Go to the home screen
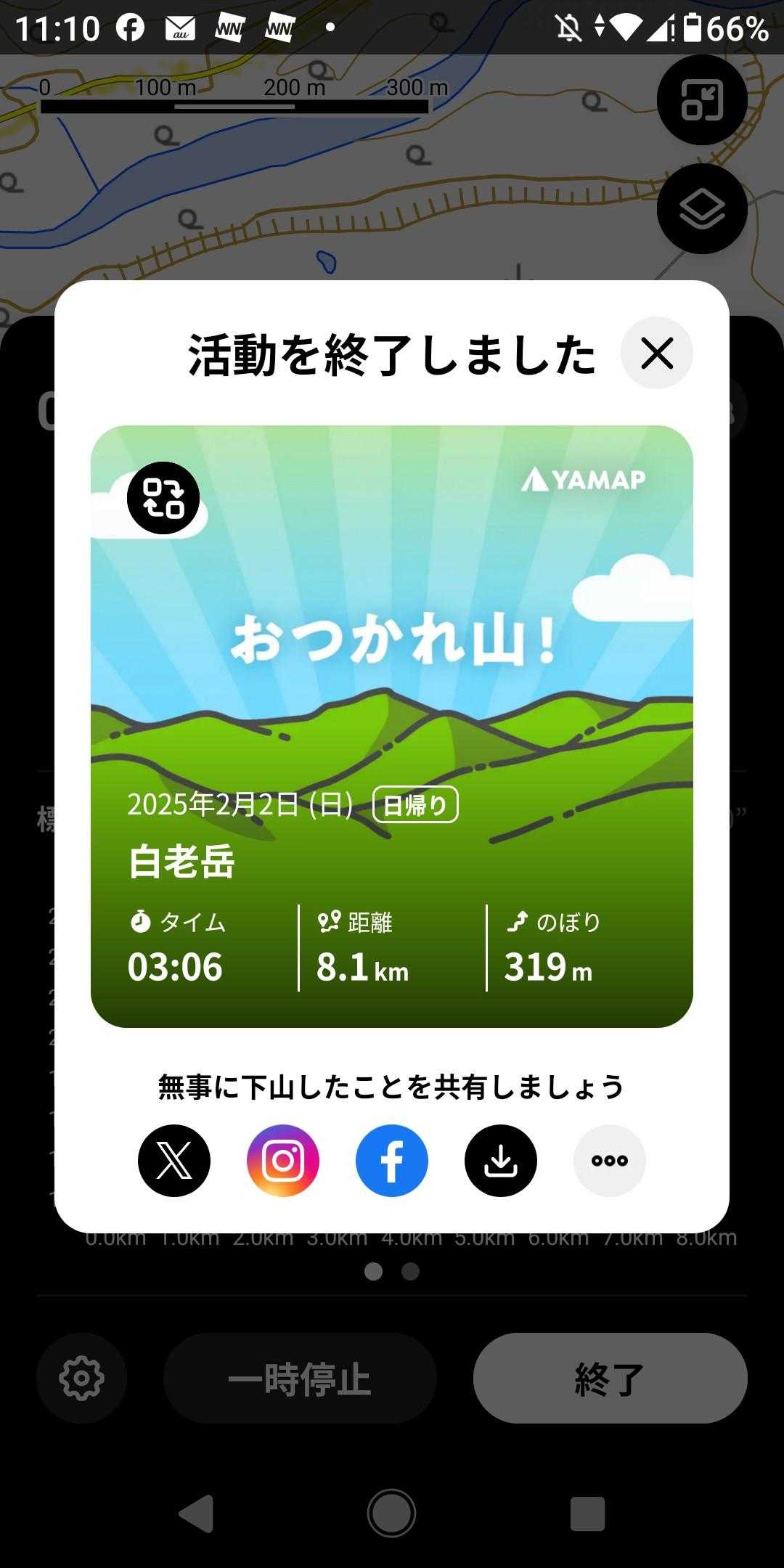 pyautogui.click(x=392, y=1514)
